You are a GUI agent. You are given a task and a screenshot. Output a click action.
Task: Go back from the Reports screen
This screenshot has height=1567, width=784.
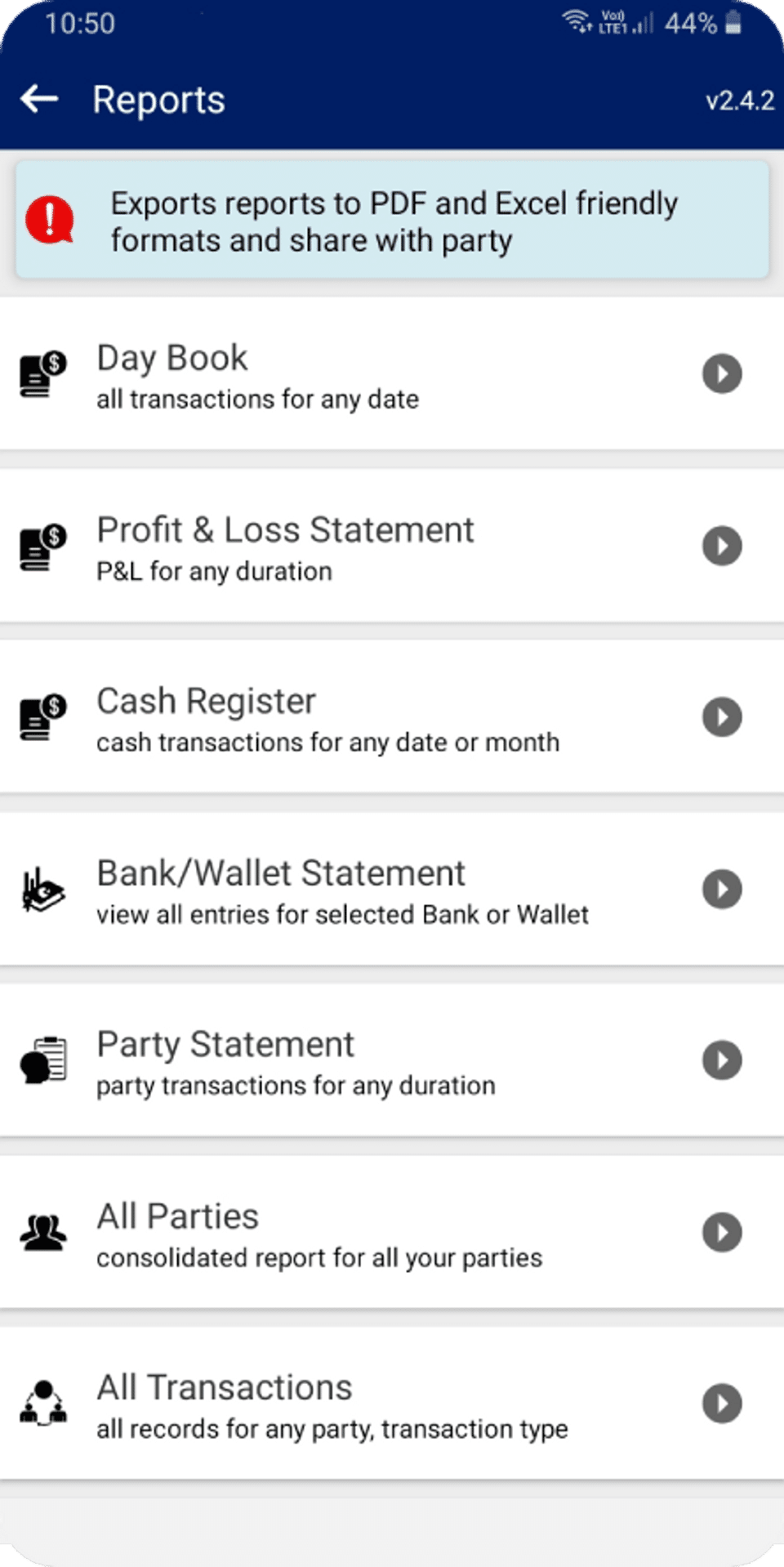[x=39, y=100]
